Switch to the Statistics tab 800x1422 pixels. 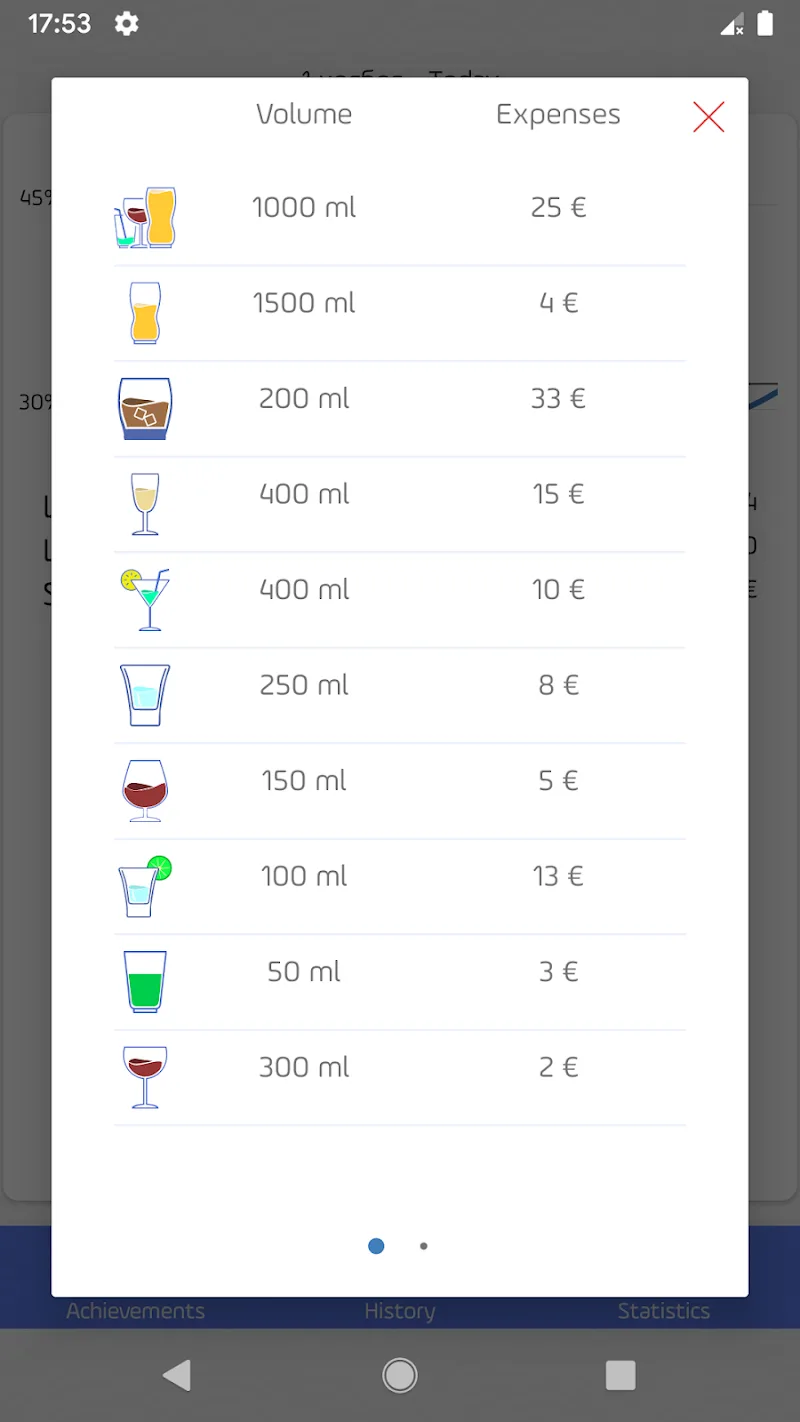tap(664, 1311)
